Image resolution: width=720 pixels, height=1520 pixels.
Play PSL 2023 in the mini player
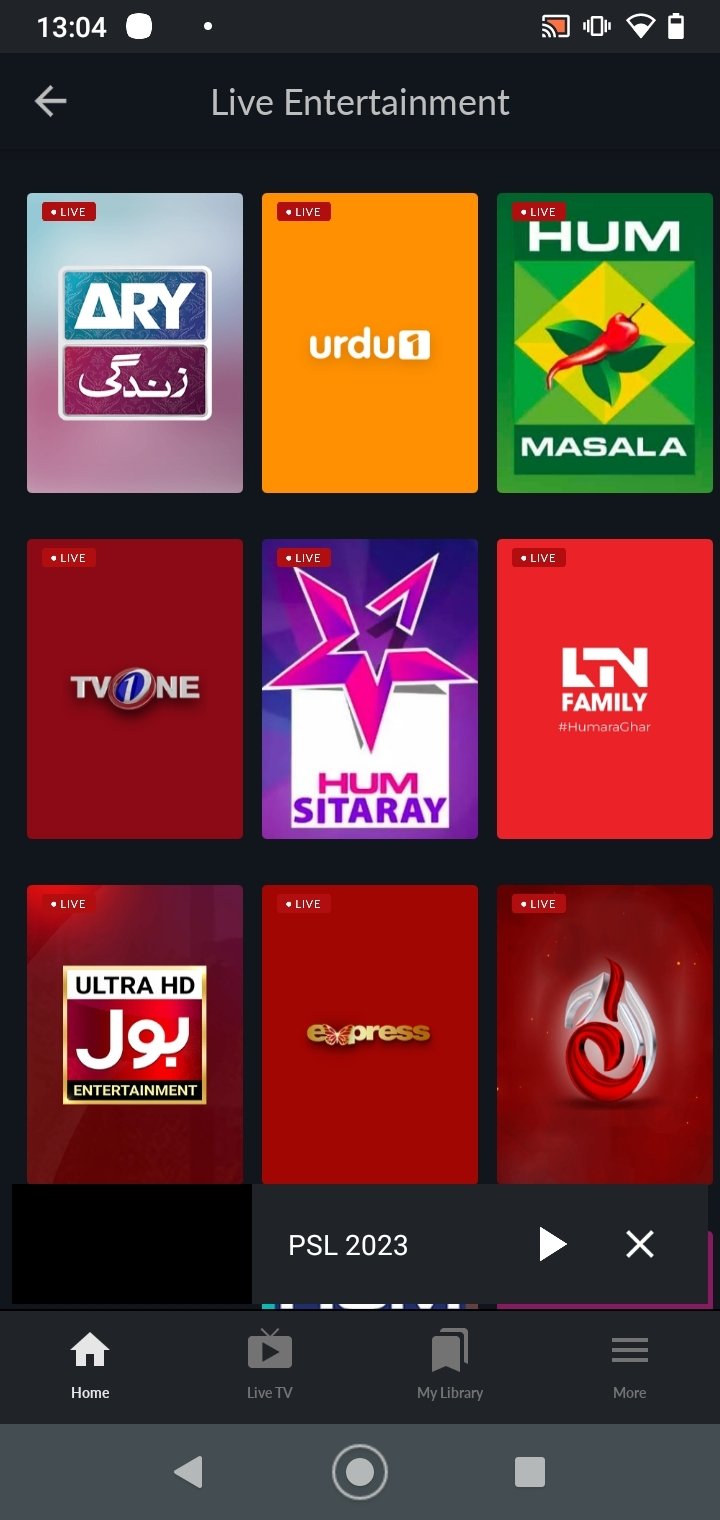click(x=552, y=1244)
